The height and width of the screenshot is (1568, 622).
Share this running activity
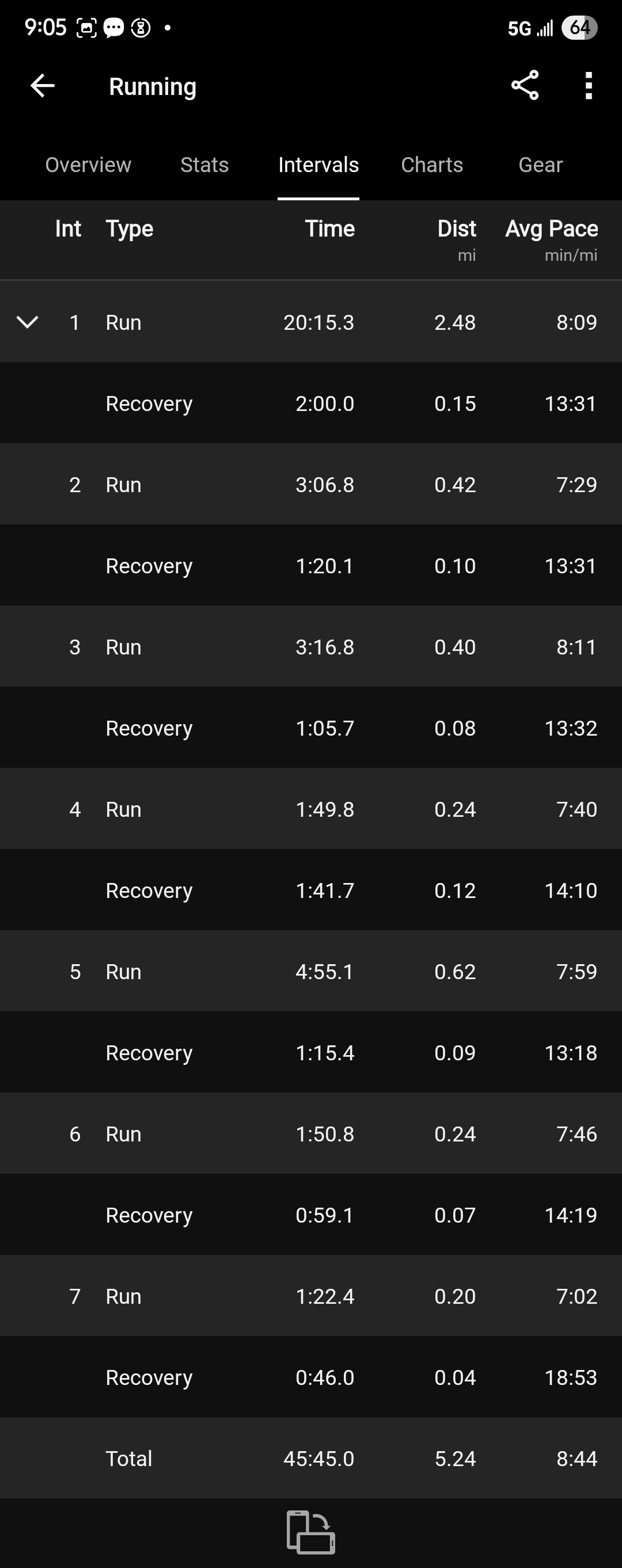(x=525, y=85)
